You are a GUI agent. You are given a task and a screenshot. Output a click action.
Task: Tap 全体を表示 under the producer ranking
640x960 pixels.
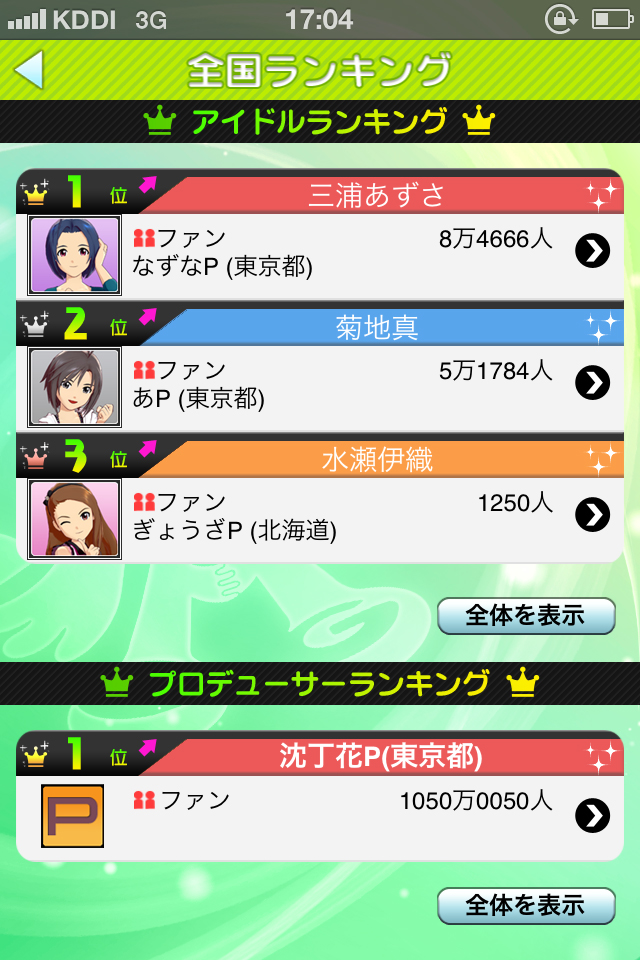tap(526, 906)
